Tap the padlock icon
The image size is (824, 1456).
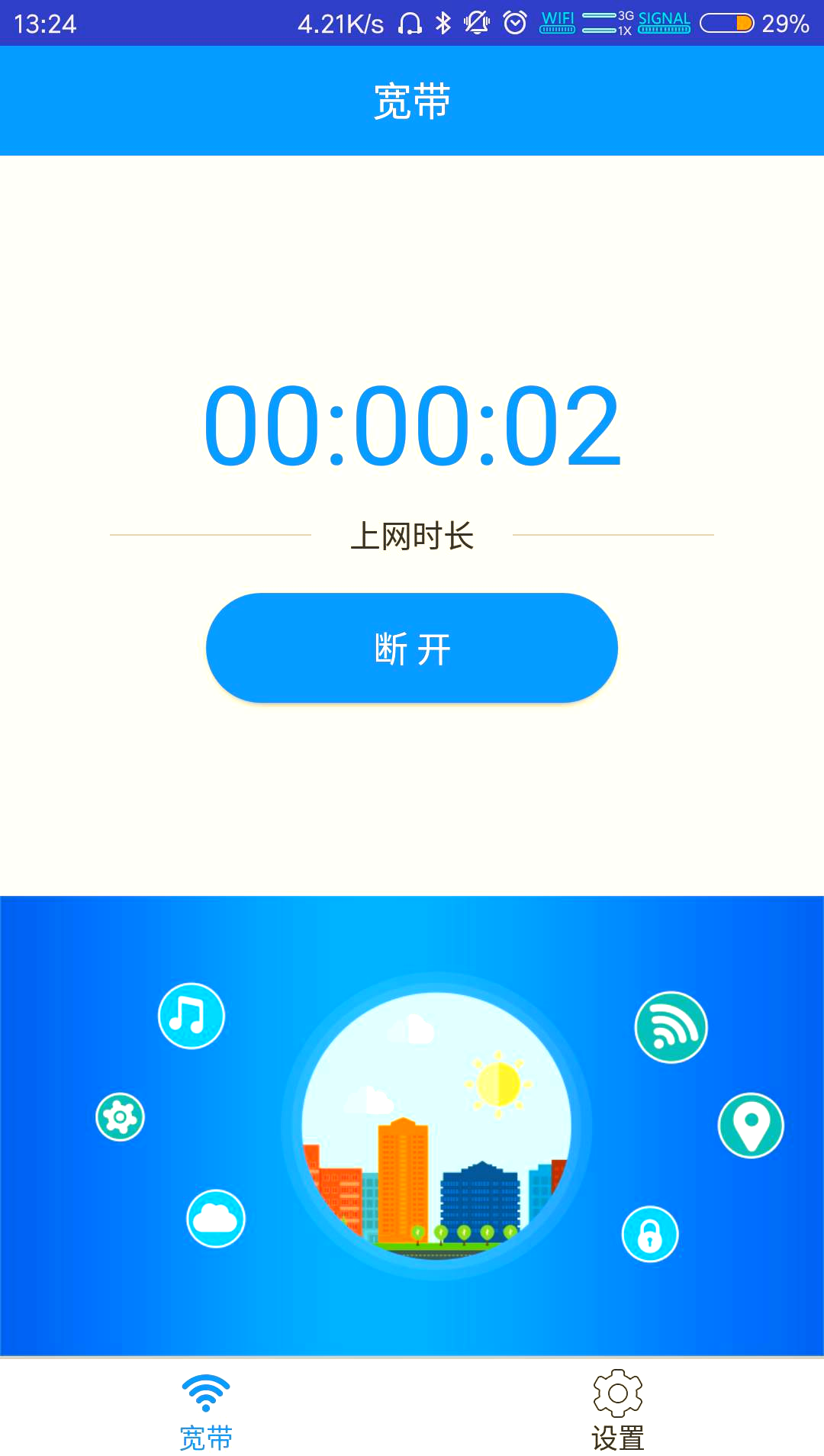tap(649, 1235)
